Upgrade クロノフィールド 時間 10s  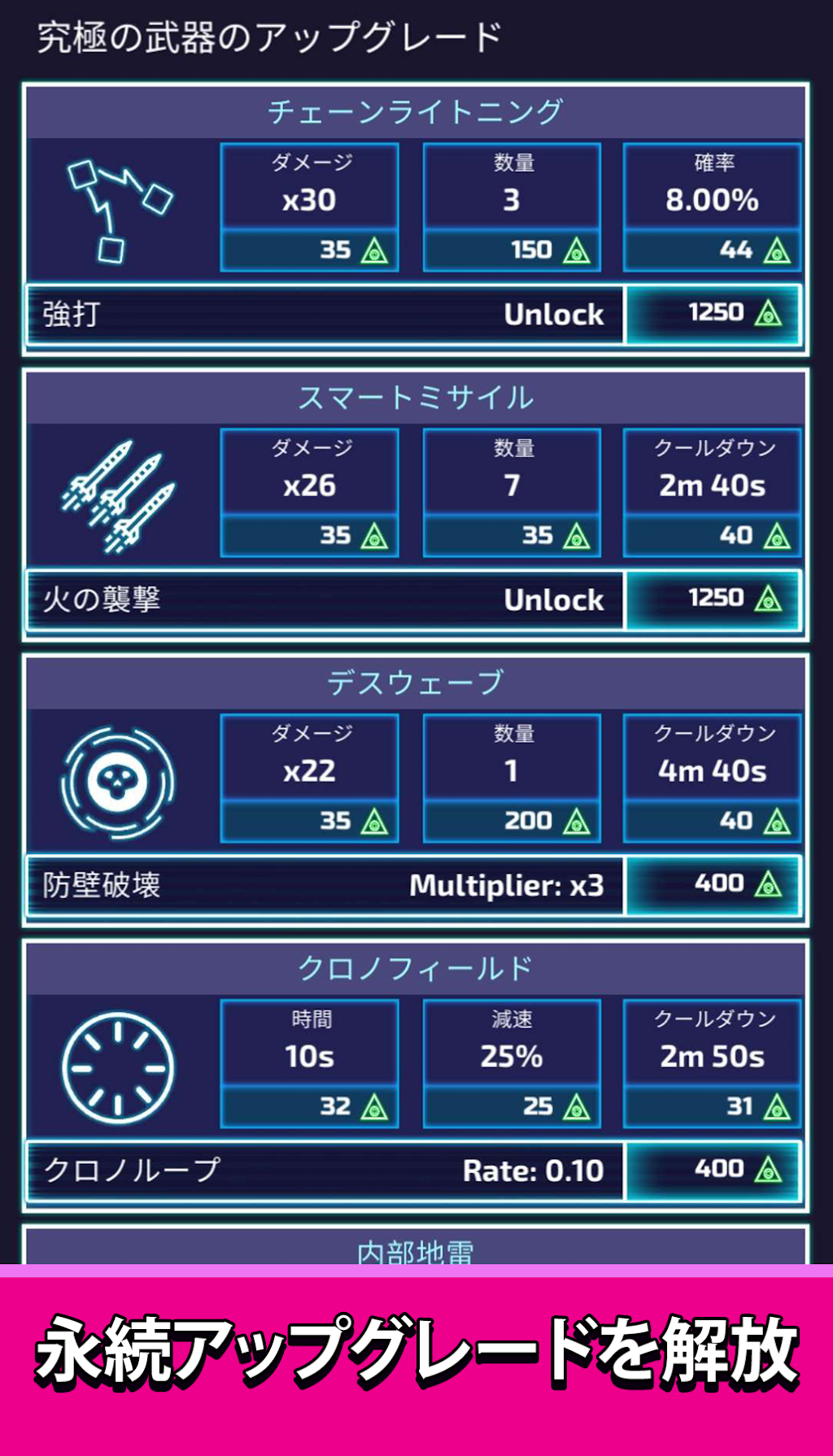coord(309,1106)
